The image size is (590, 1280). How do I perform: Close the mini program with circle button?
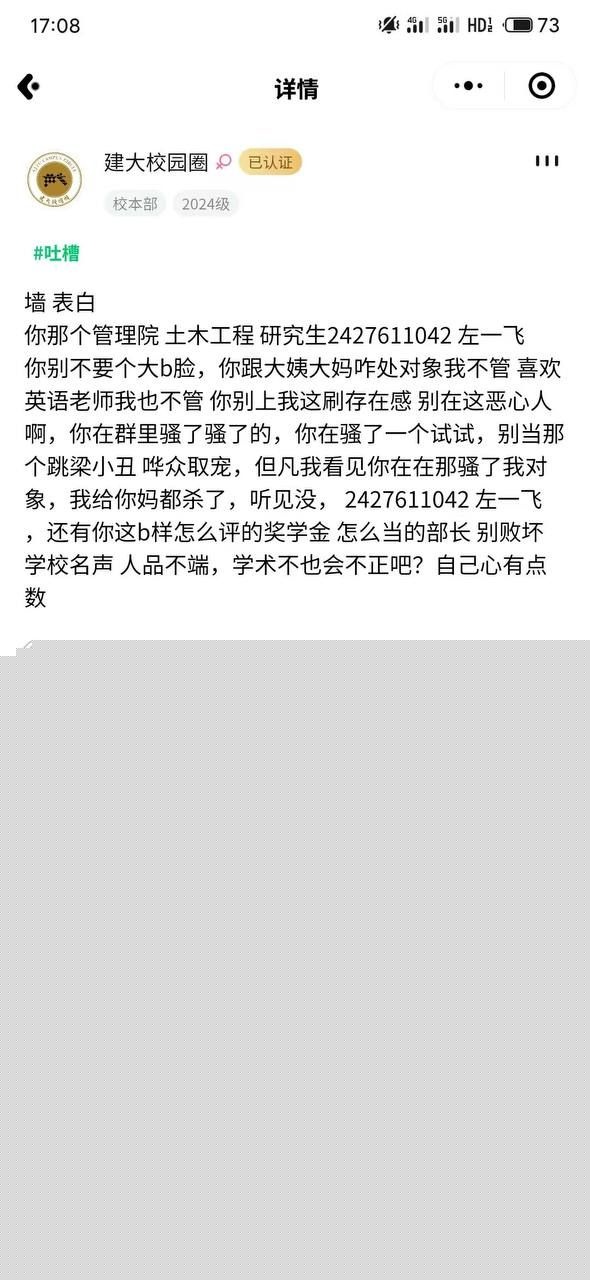[x=541, y=86]
